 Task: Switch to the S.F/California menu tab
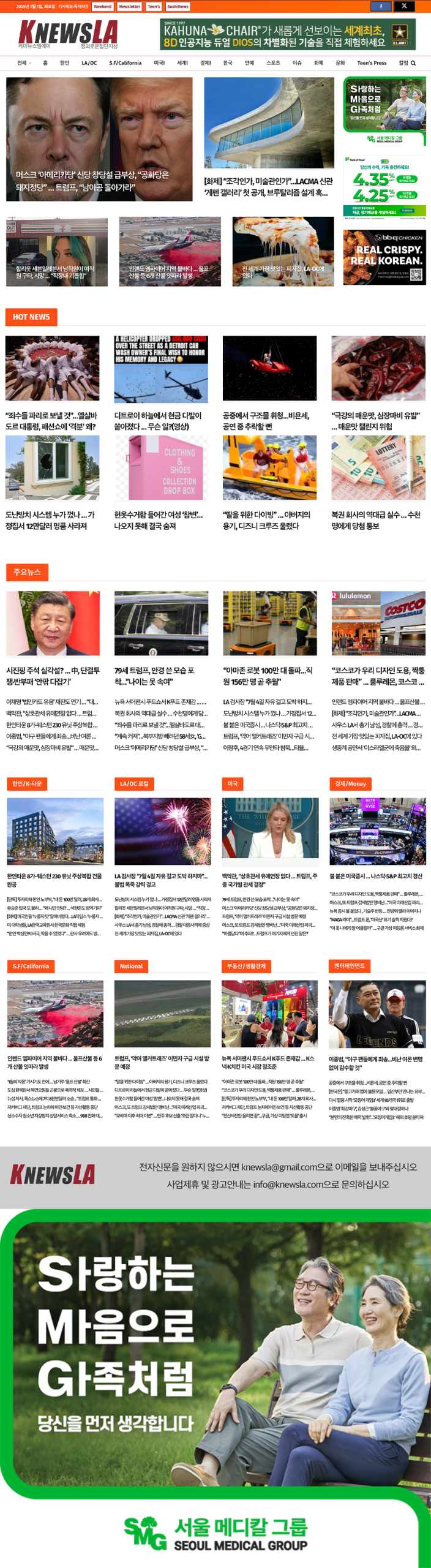125,63
